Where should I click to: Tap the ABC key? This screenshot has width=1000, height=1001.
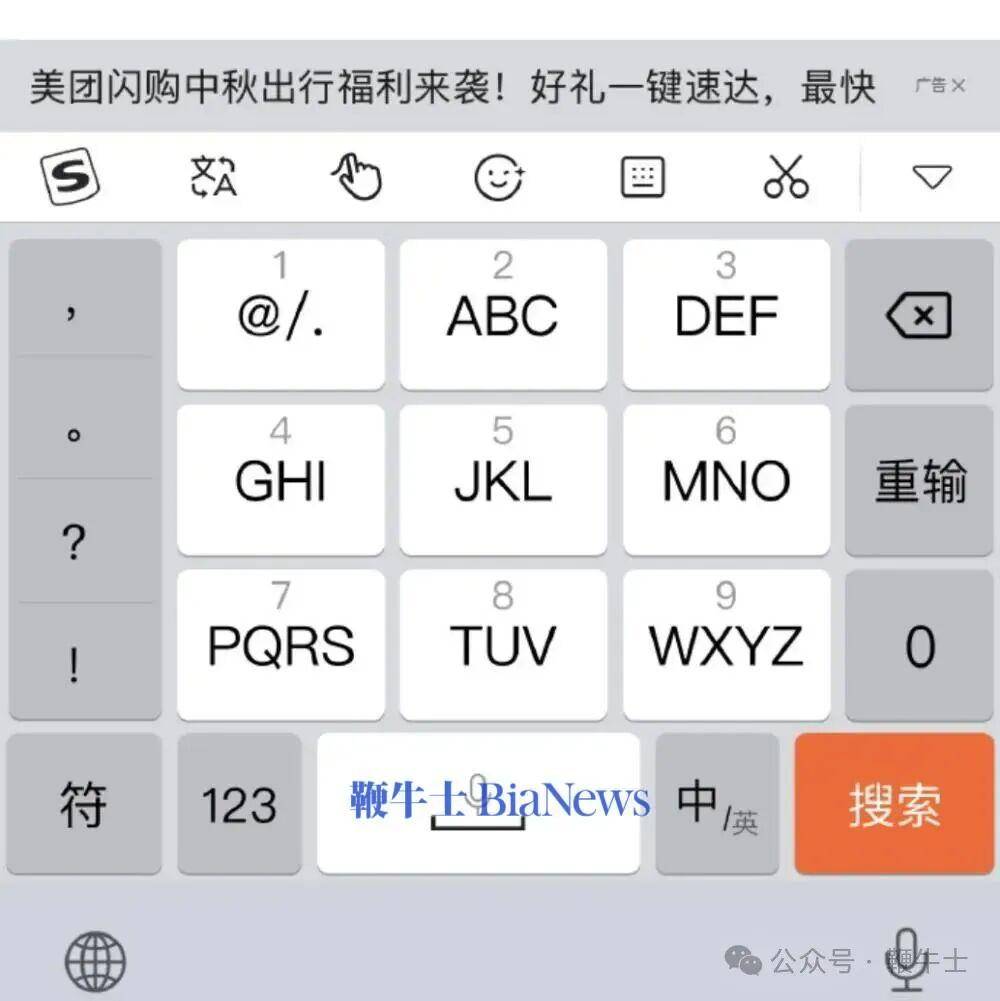(x=503, y=315)
